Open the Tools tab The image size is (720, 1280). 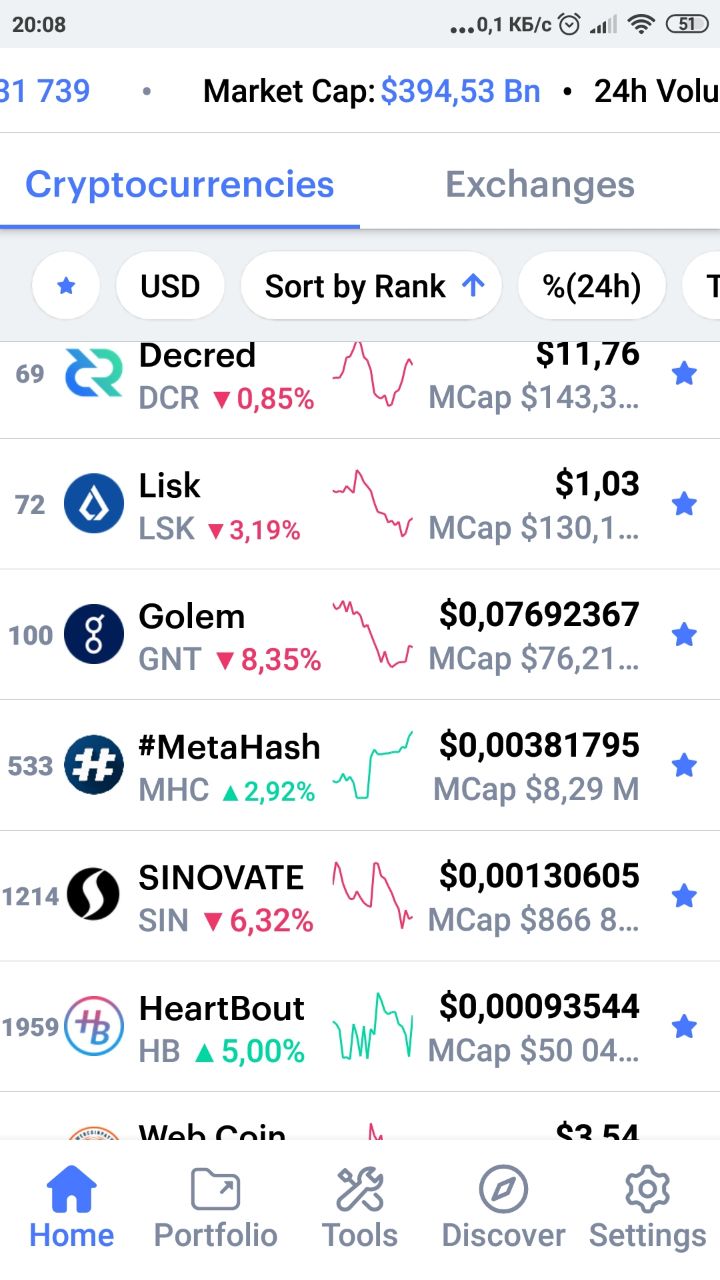pyautogui.click(x=360, y=1209)
